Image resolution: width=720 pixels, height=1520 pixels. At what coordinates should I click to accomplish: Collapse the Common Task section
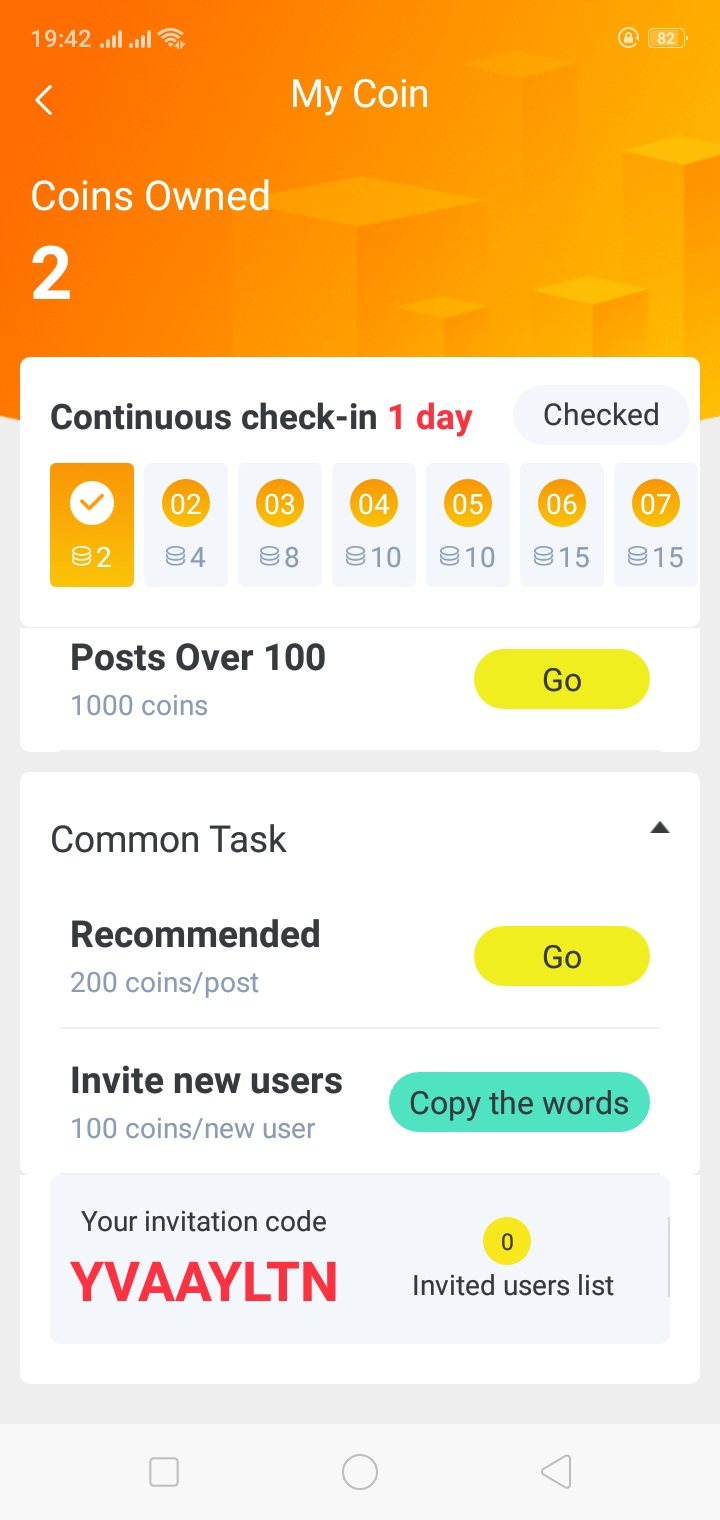(659, 828)
